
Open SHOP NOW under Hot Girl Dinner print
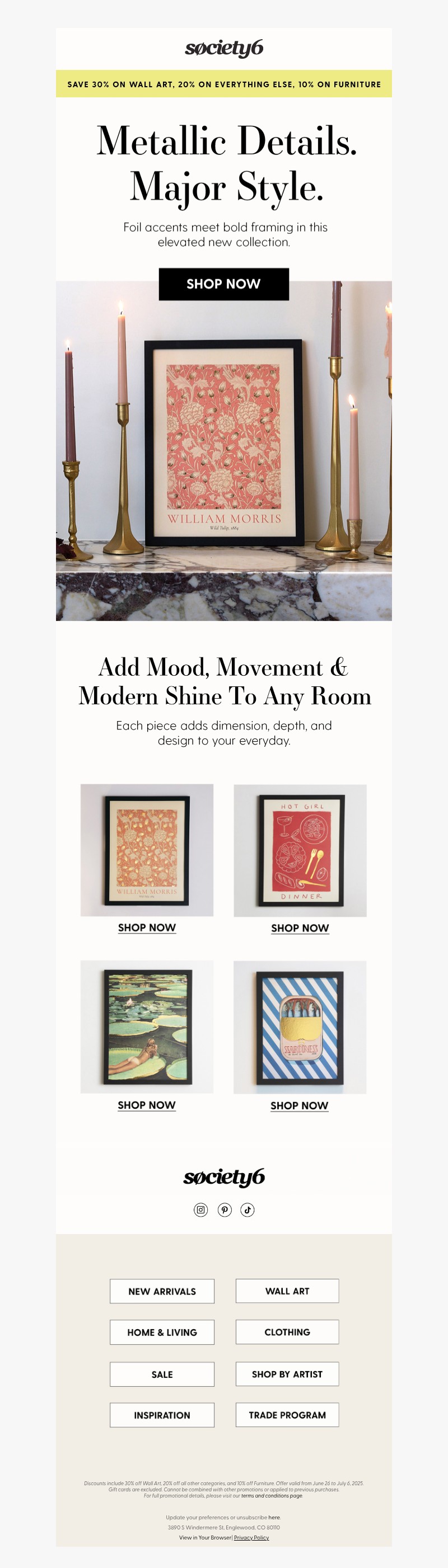tap(300, 927)
